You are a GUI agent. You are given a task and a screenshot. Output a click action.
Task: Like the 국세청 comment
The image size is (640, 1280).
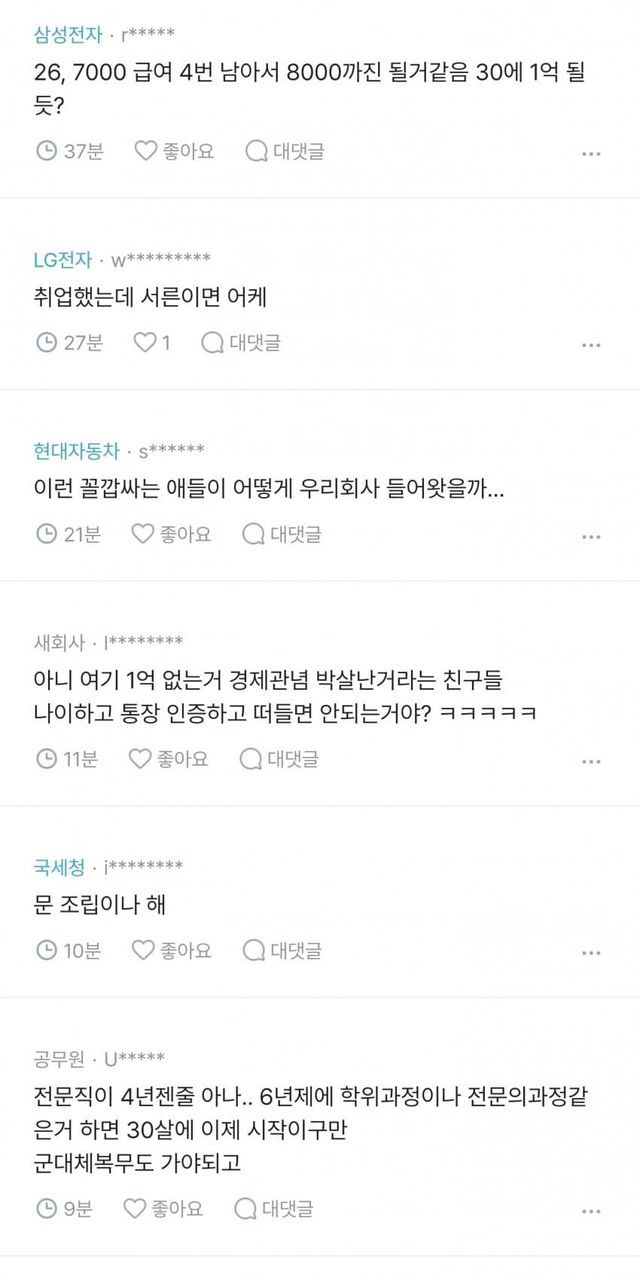[x=172, y=950]
